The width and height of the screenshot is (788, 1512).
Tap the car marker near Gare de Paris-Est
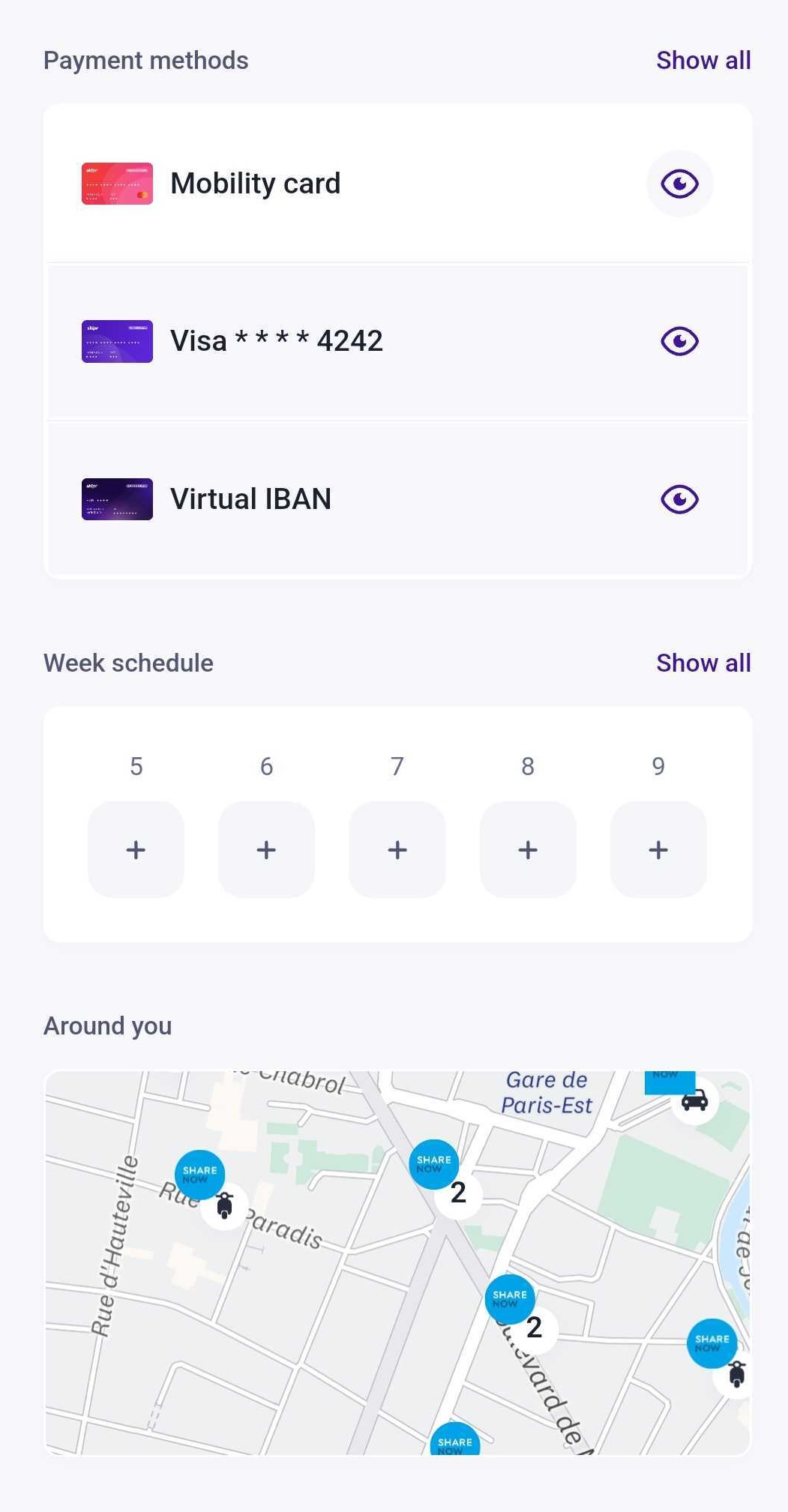(694, 1100)
